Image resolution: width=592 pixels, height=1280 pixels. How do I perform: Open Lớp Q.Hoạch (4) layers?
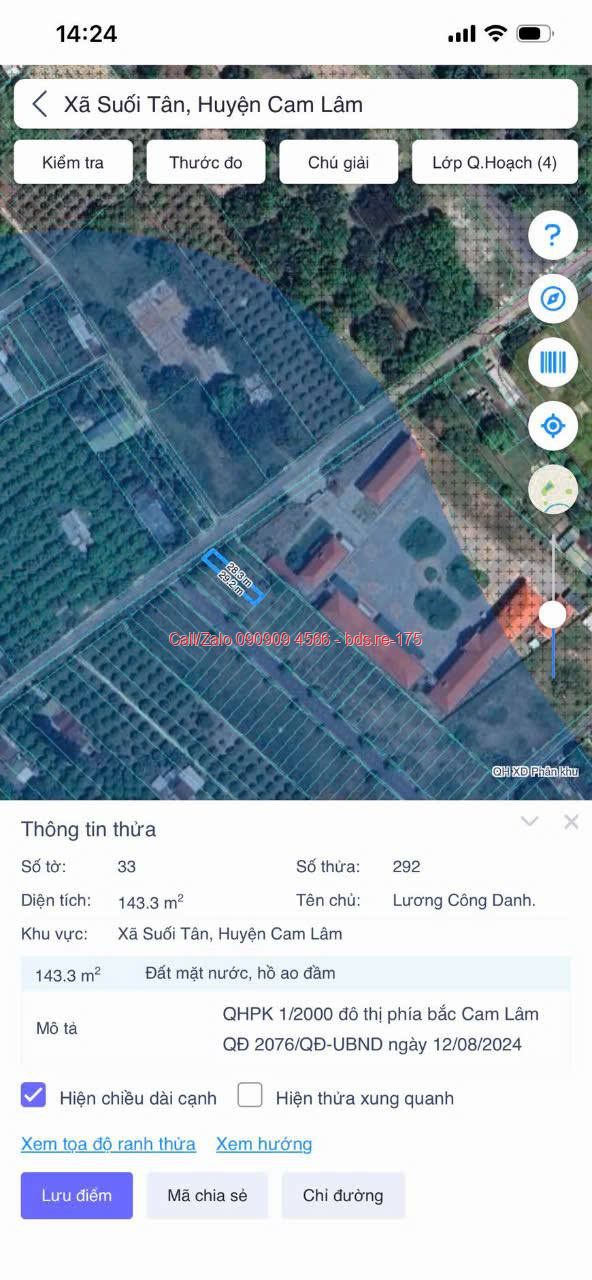(x=495, y=162)
